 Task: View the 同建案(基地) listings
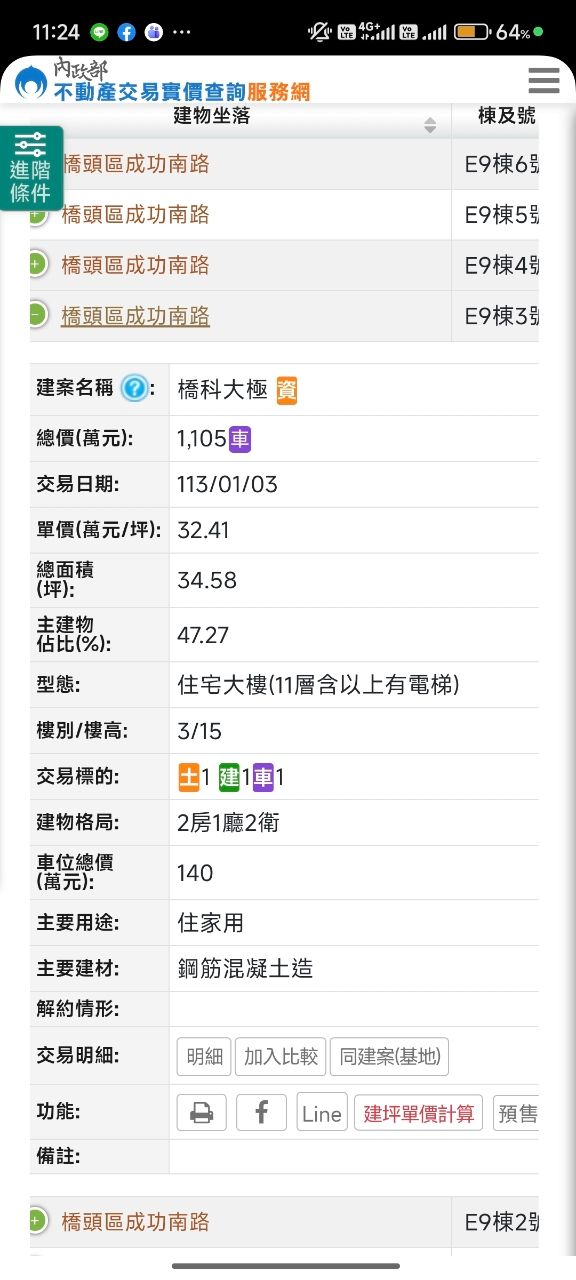point(389,1056)
